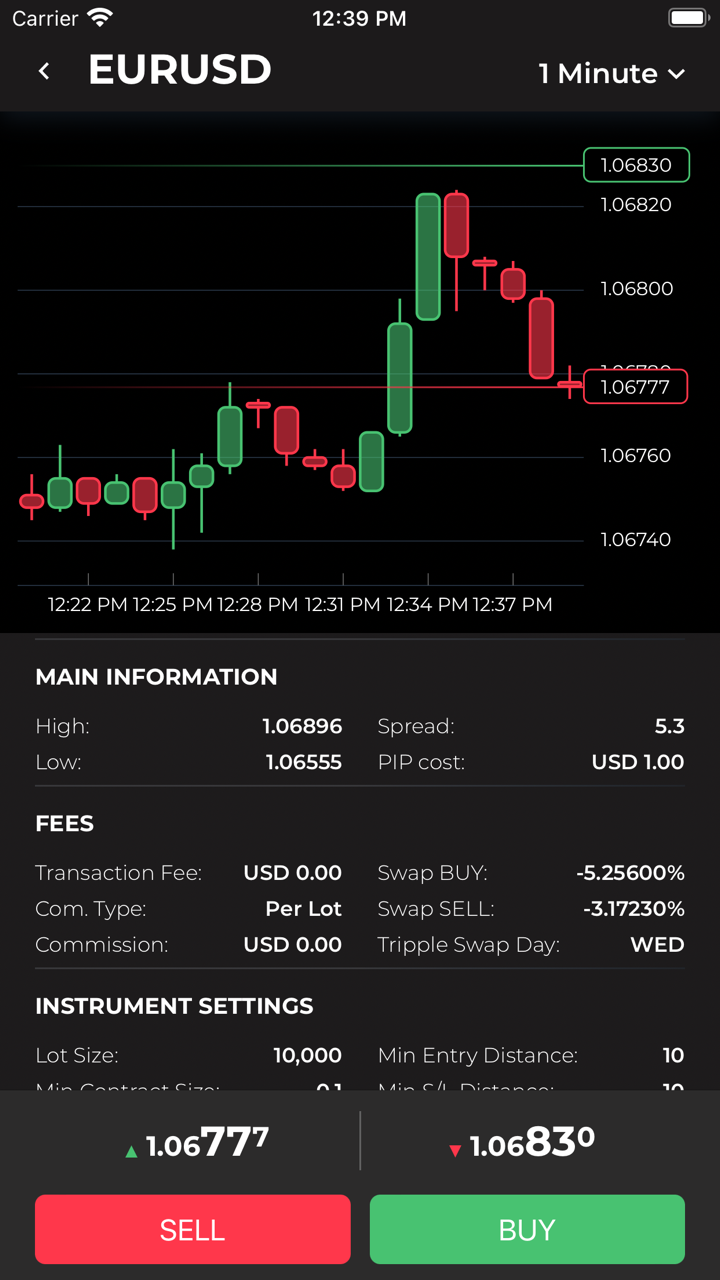The image size is (720, 1280).
Task: Tap the red SELL button
Action: pyautogui.click(x=193, y=1229)
